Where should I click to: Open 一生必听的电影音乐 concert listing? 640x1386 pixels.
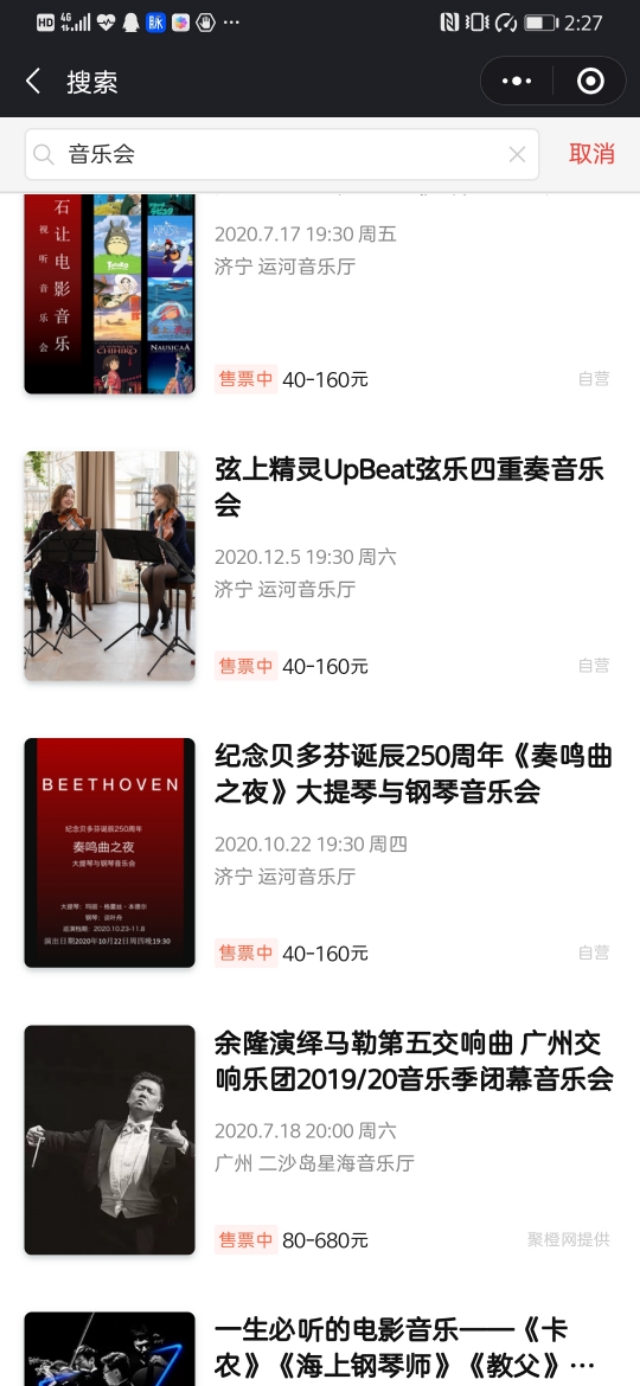320,1349
